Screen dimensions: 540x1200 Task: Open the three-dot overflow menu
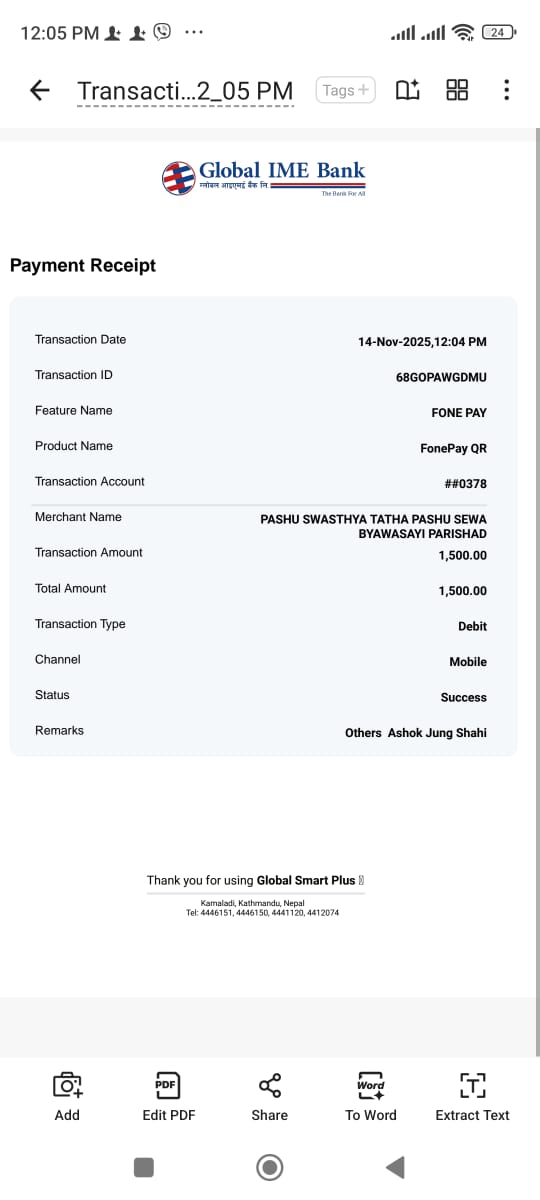(x=506, y=90)
